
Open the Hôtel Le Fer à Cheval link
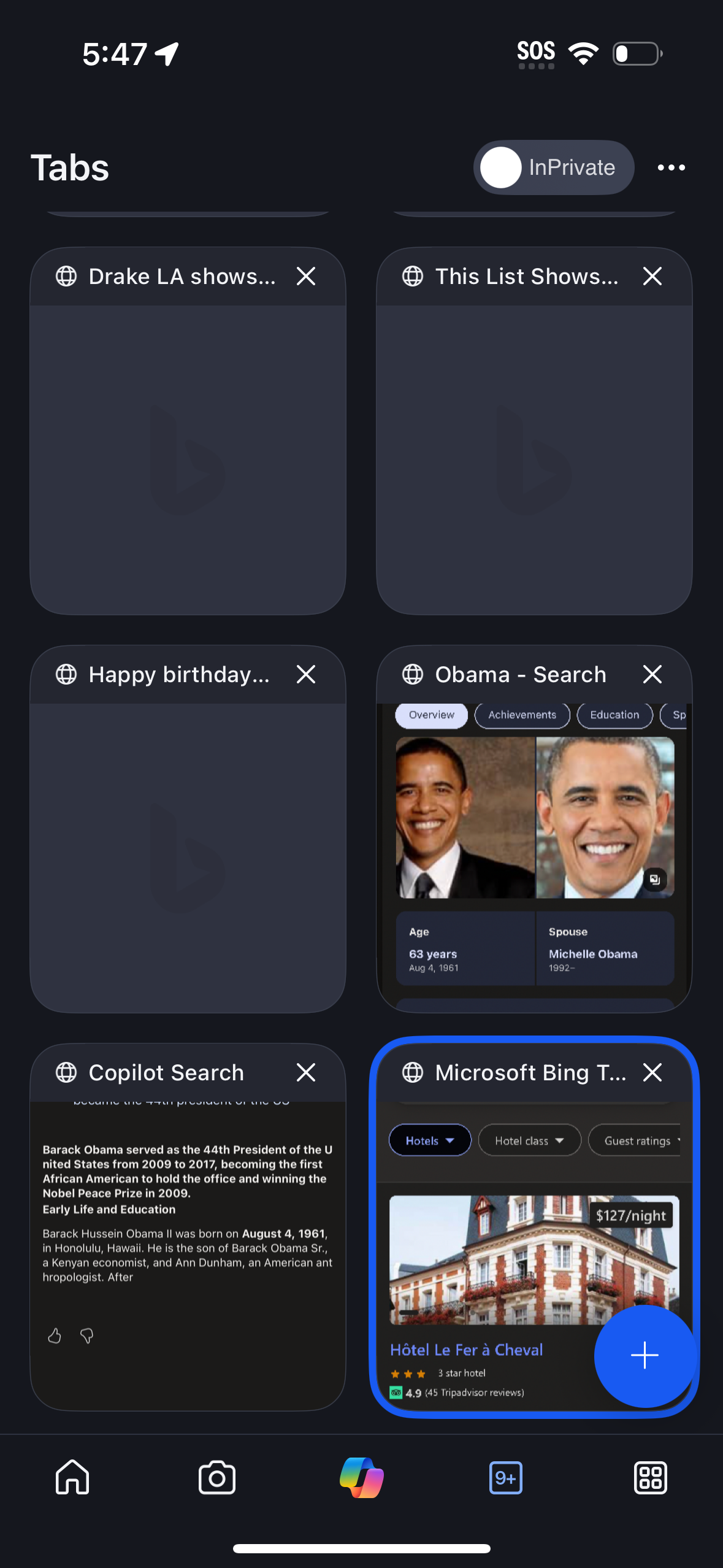click(467, 1350)
